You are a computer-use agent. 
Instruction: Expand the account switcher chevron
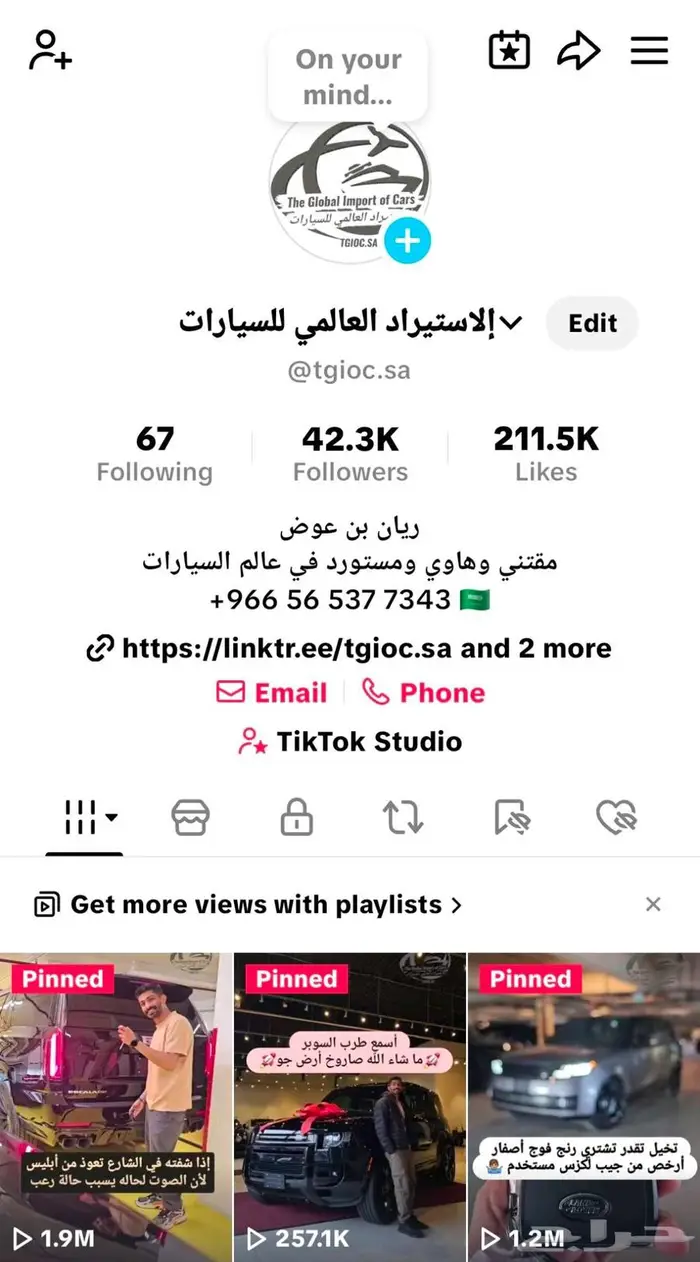(511, 322)
